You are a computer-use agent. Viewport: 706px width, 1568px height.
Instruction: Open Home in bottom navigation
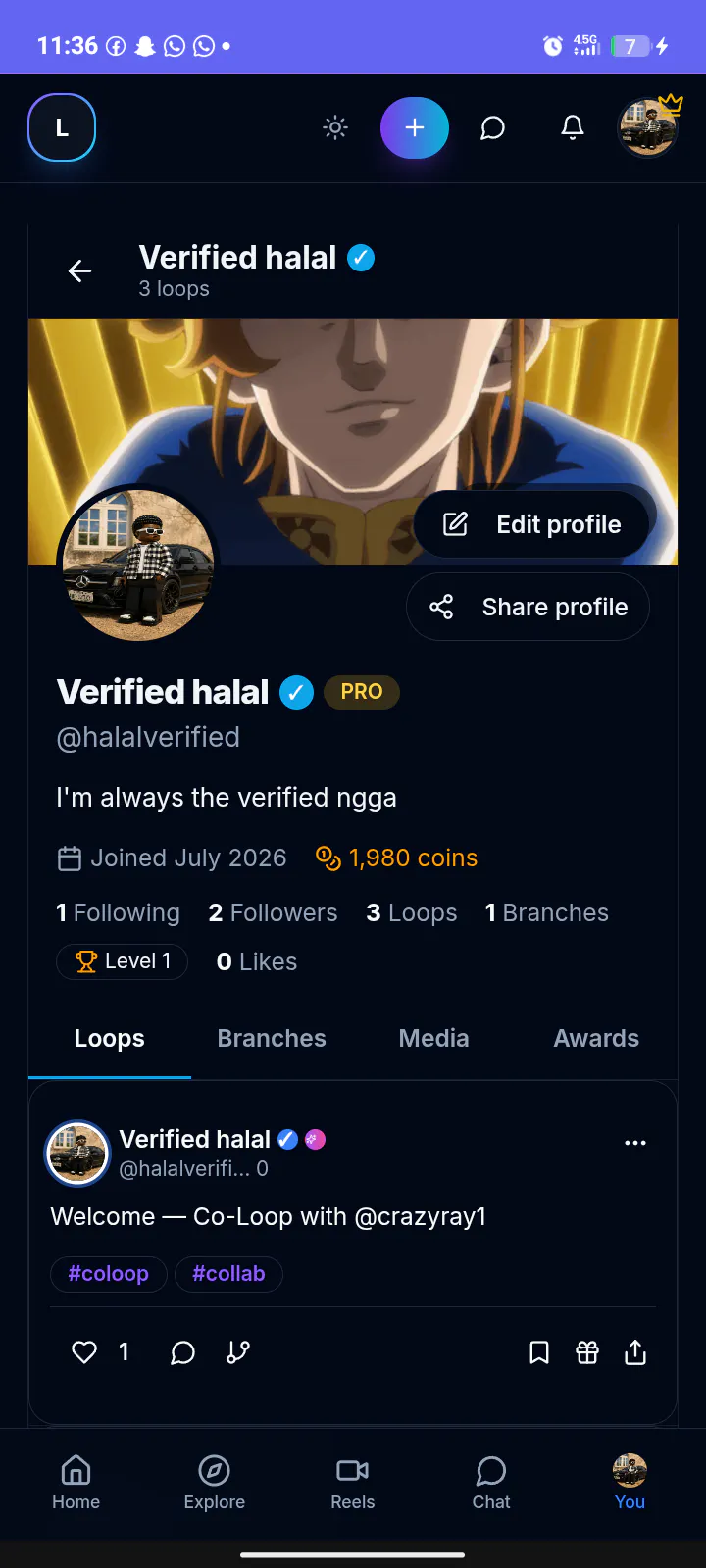(76, 1483)
